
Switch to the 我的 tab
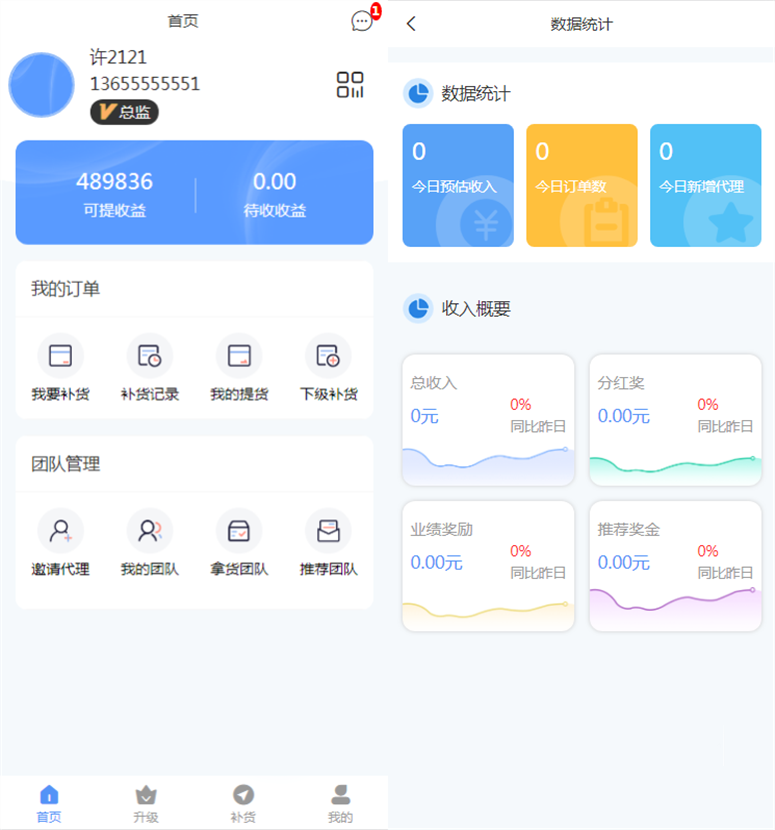click(x=340, y=803)
